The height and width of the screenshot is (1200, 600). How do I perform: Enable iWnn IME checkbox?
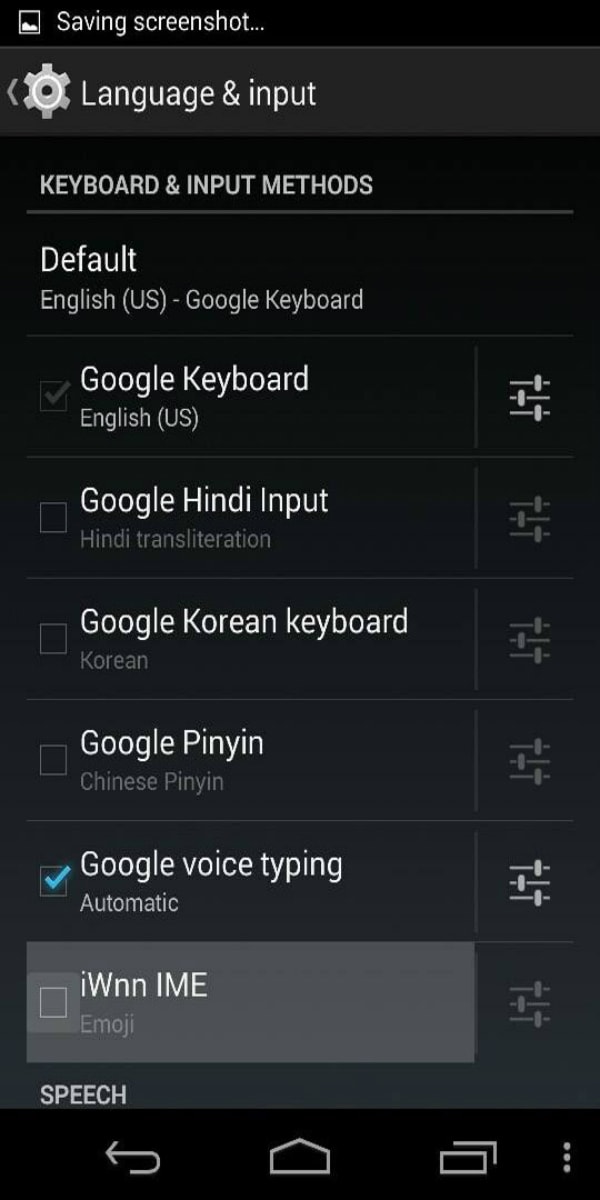coord(53,1002)
